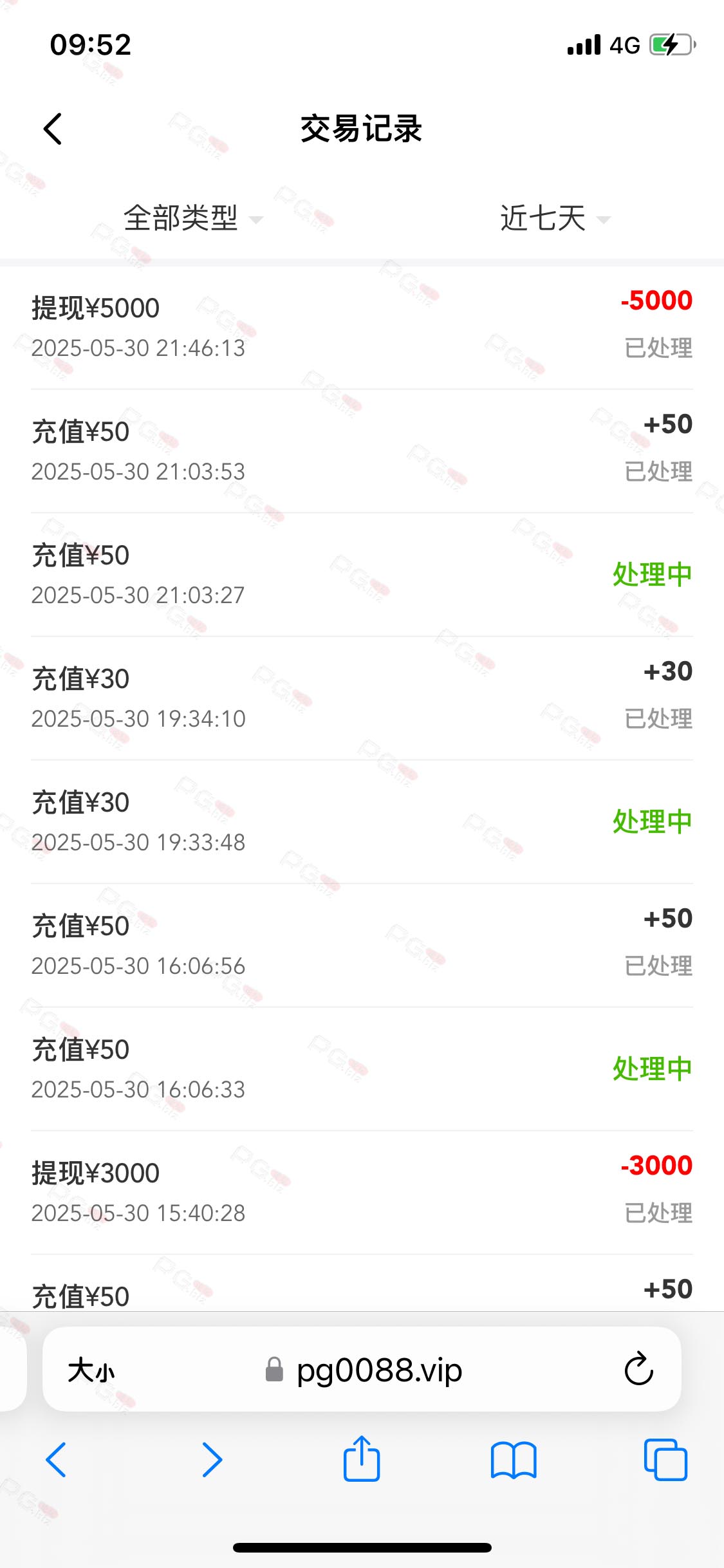Go back from the 交易记录 page
Viewport: 724px width, 1568px height.
pyautogui.click(x=53, y=129)
